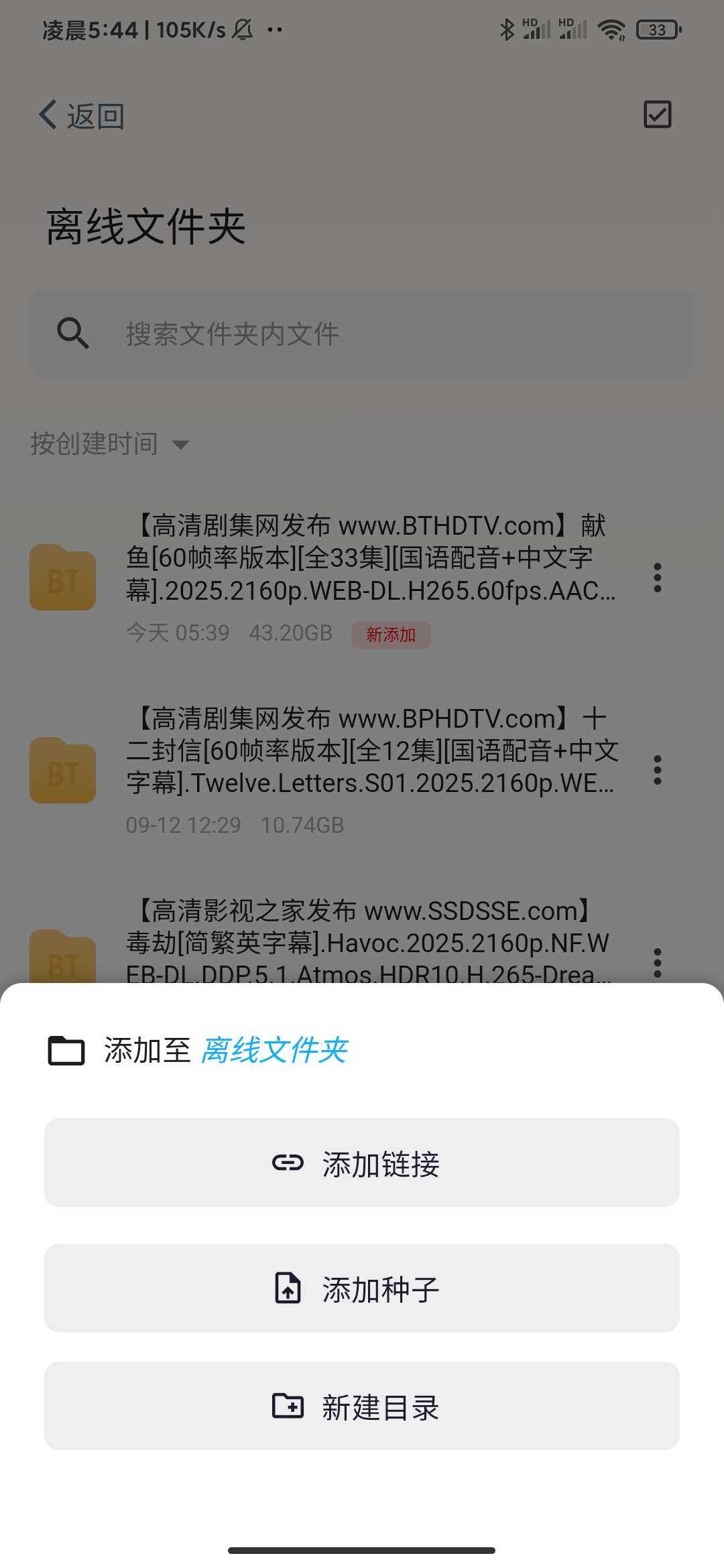Tap the upload torrent icon beside 添加种子

point(288,1288)
